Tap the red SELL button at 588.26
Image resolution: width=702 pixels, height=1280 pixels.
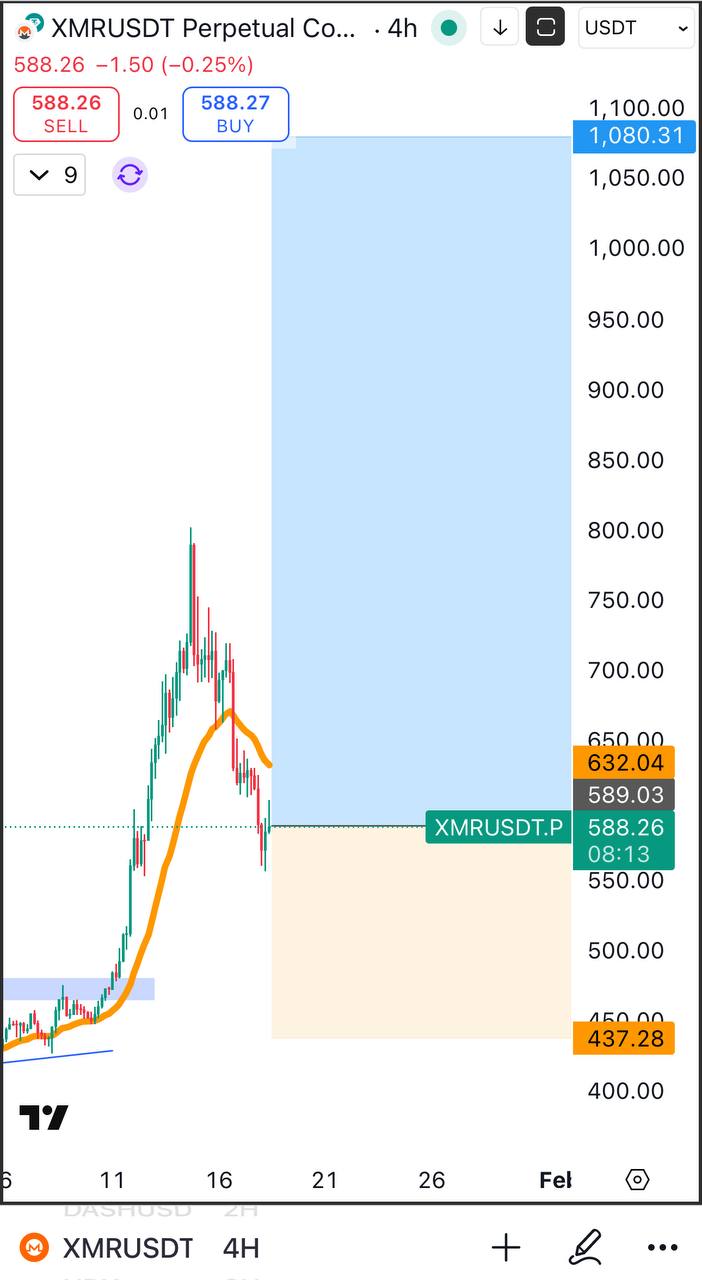point(66,114)
